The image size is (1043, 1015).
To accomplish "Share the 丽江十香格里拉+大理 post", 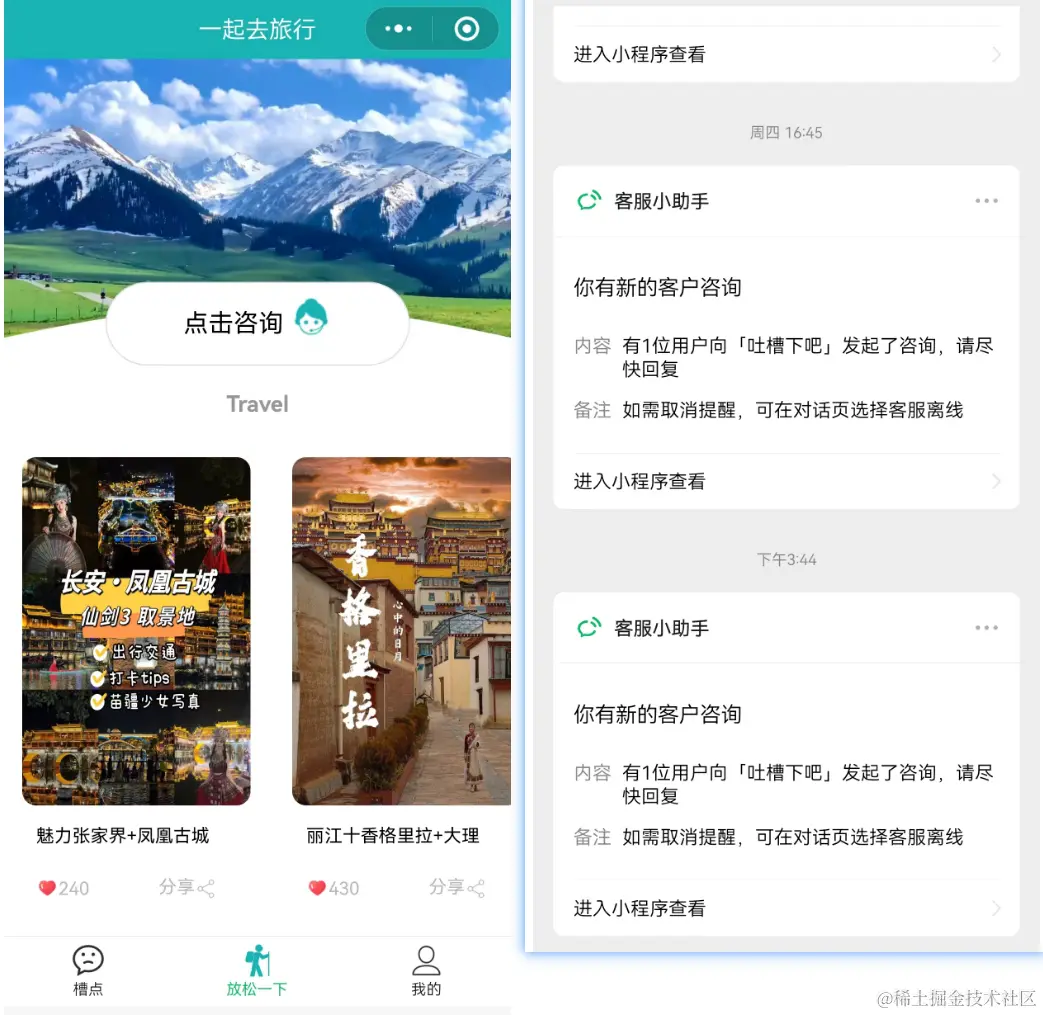I will (458, 887).
